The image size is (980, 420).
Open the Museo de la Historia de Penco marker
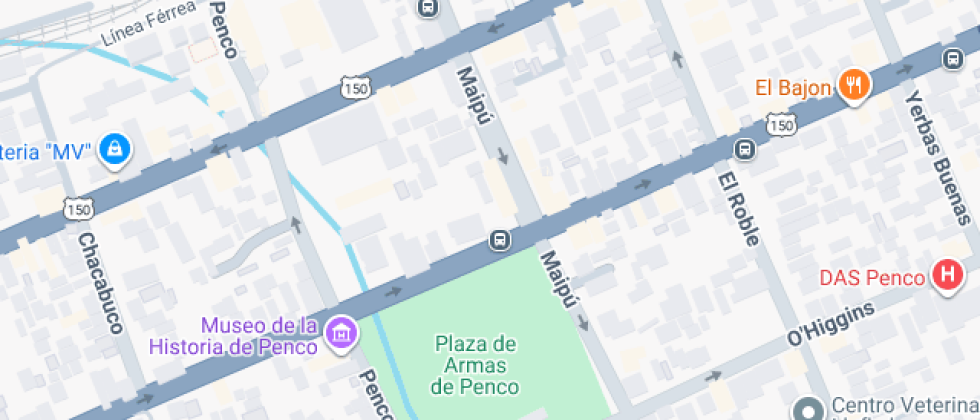point(342,333)
